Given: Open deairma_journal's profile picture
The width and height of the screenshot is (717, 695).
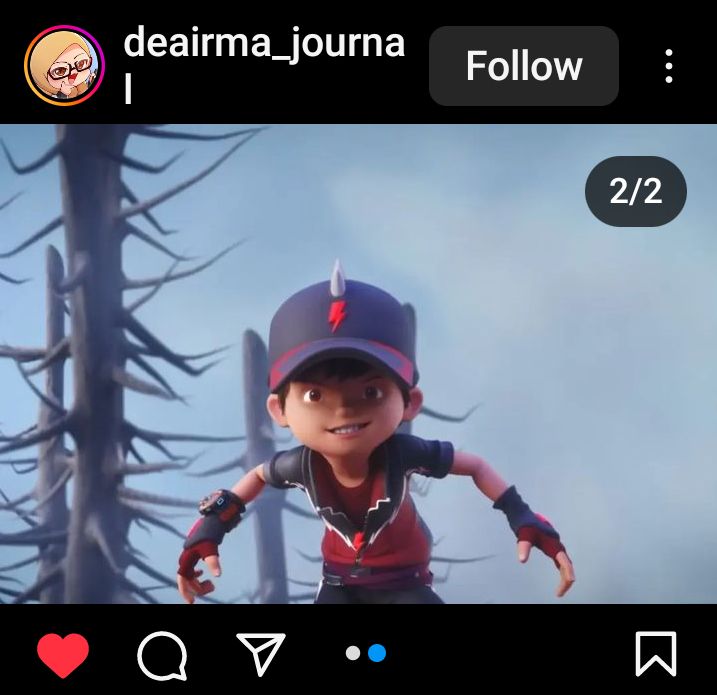Looking at the screenshot, I should [64, 66].
